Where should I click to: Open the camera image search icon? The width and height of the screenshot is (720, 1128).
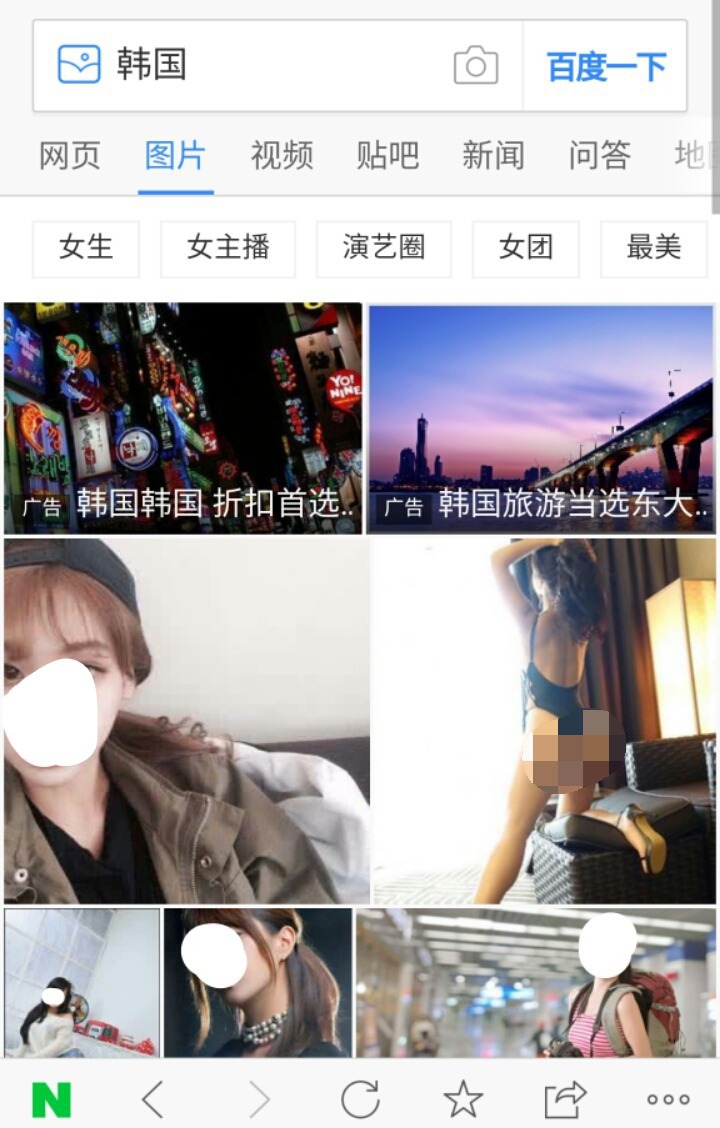pyautogui.click(x=476, y=66)
